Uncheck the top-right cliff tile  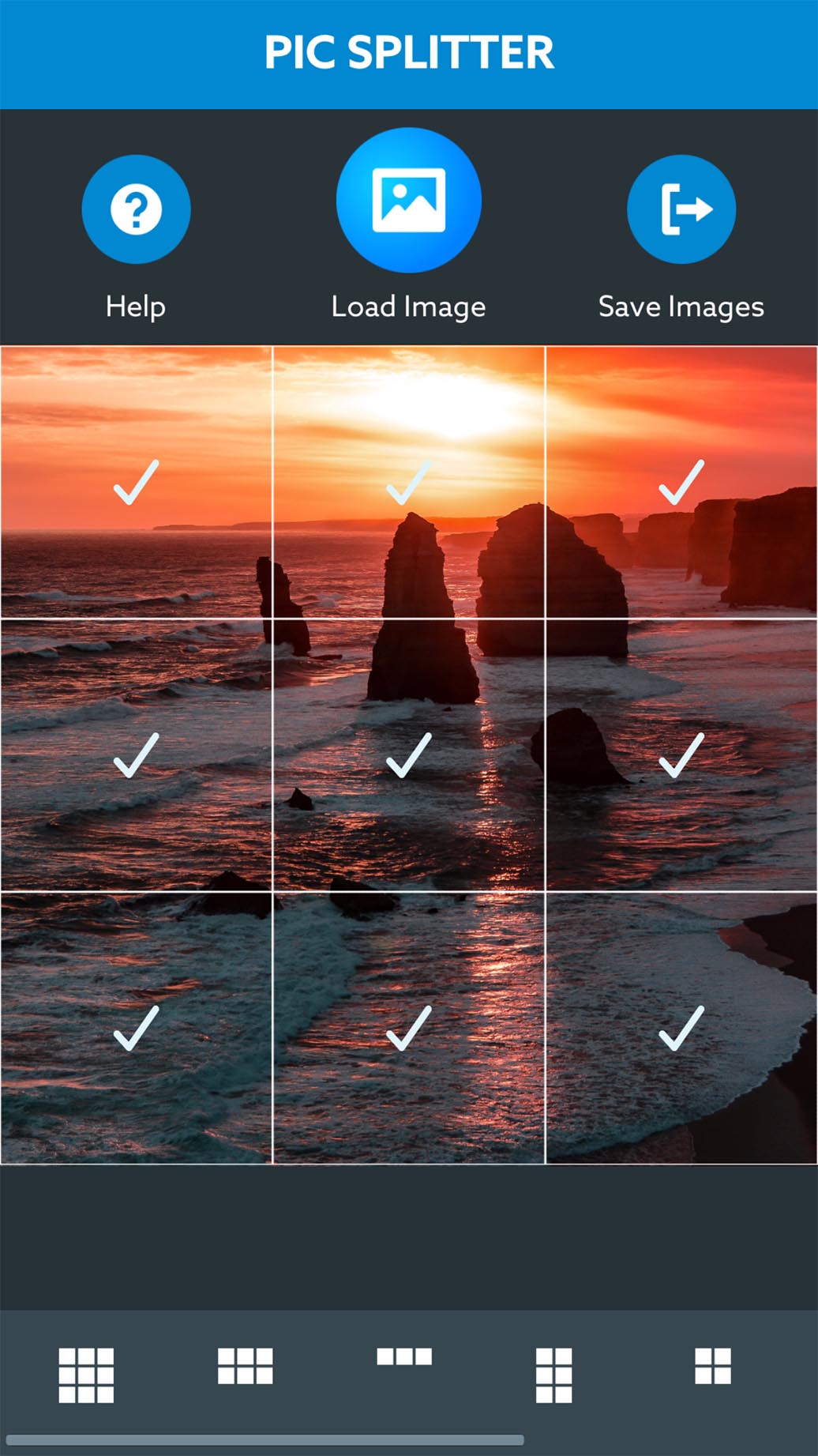click(681, 482)
